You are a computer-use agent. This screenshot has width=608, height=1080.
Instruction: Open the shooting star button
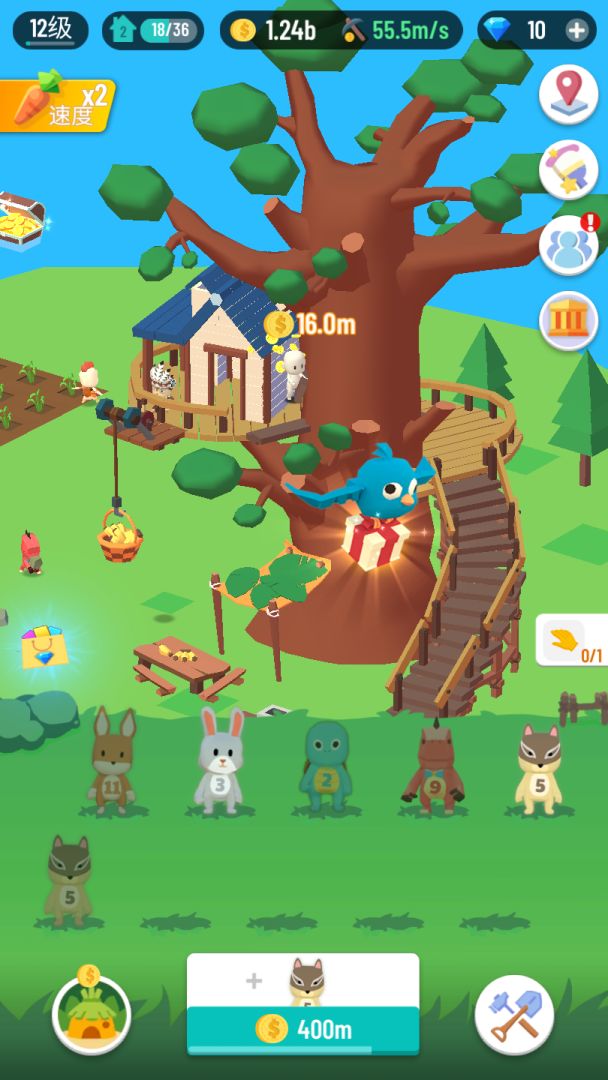tap(568, 170)
